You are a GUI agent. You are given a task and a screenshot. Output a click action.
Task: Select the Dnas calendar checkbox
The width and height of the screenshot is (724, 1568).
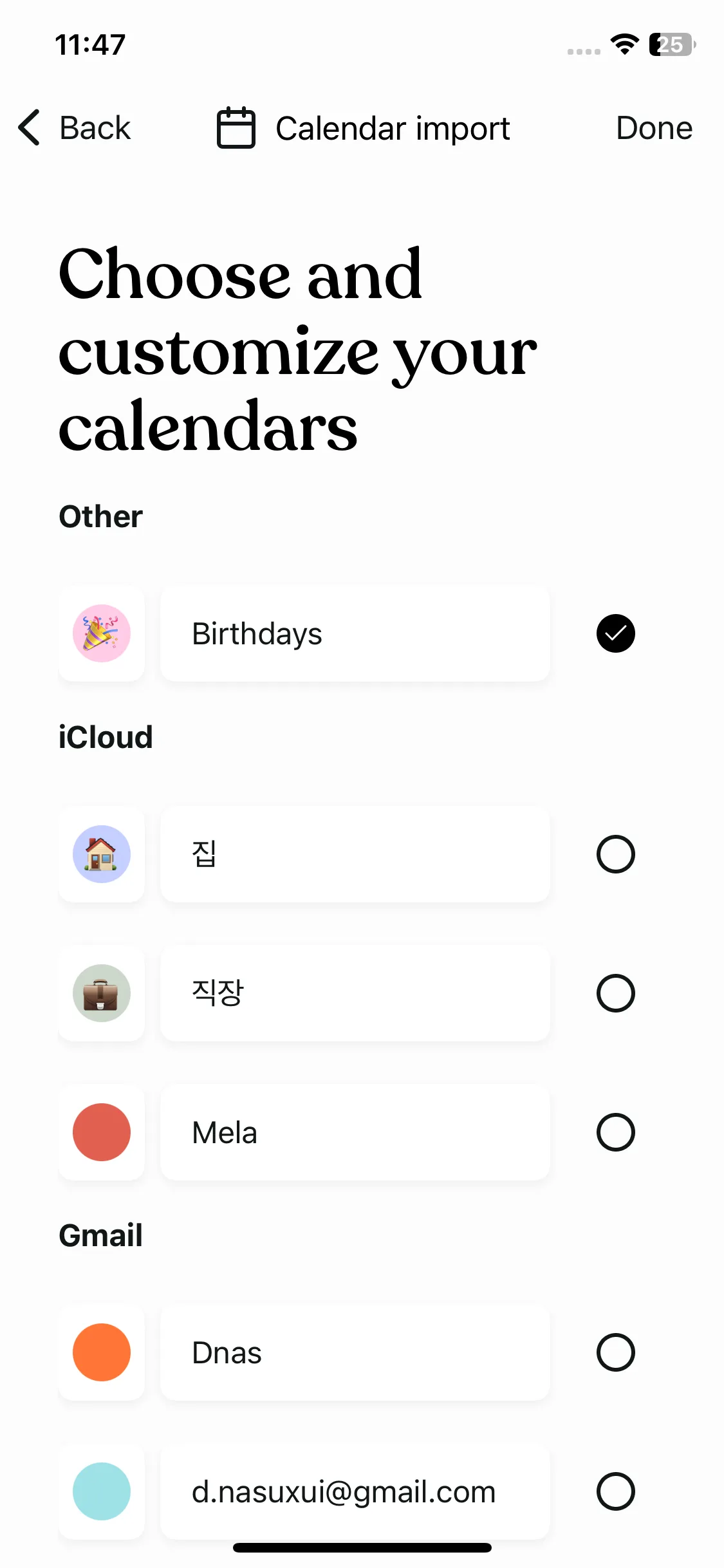pos(615,1352)
